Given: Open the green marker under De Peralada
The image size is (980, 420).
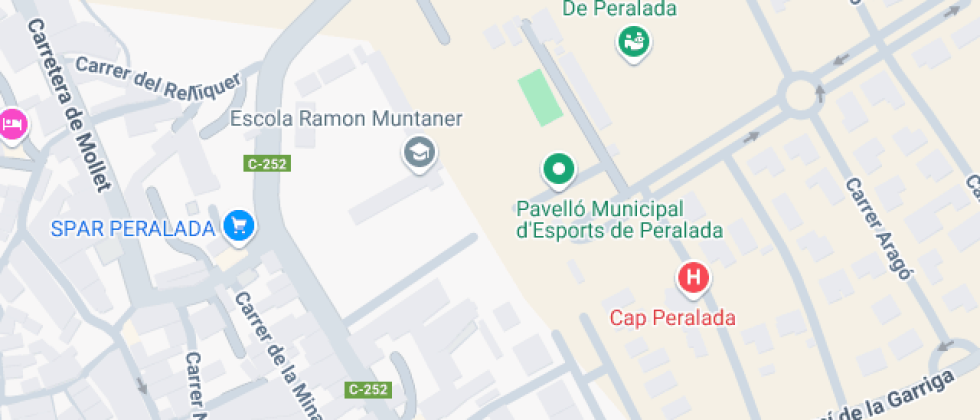Looking at the screenshot, I should 633,42.
